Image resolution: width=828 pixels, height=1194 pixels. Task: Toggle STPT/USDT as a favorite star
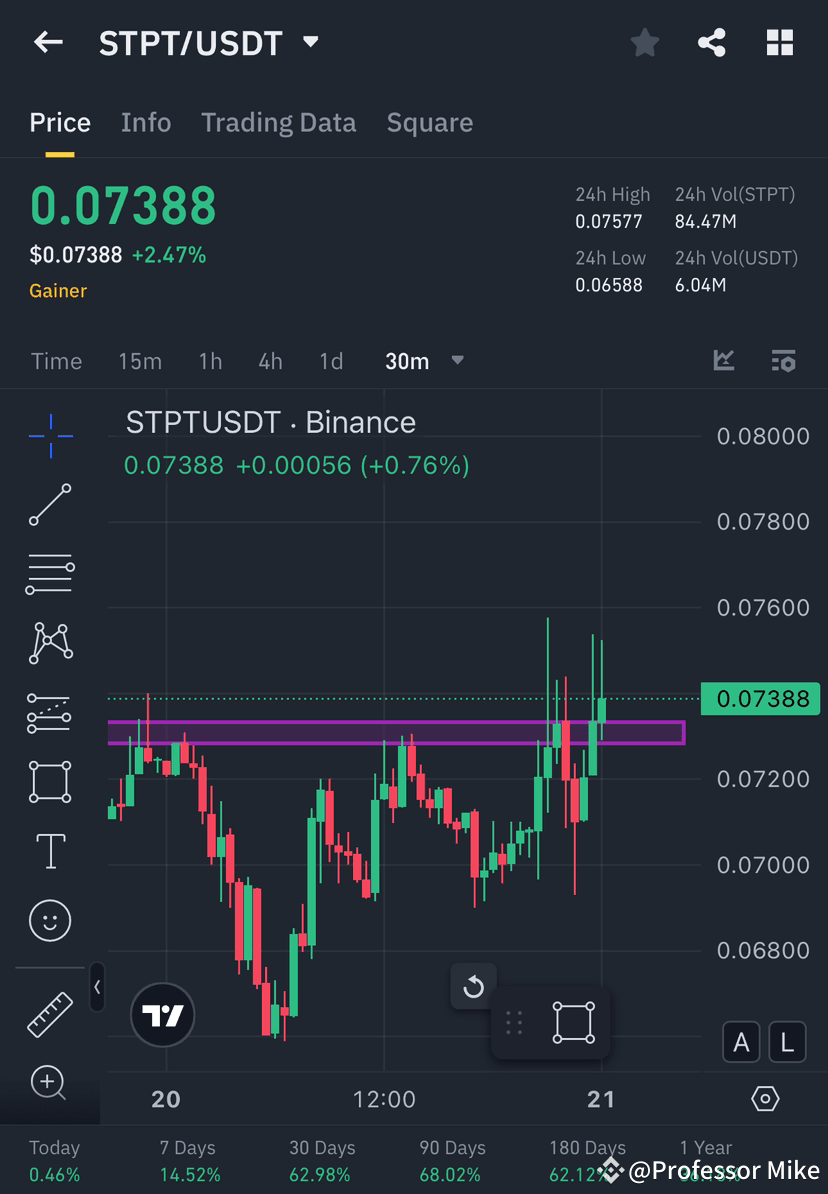tap(644, 42)
